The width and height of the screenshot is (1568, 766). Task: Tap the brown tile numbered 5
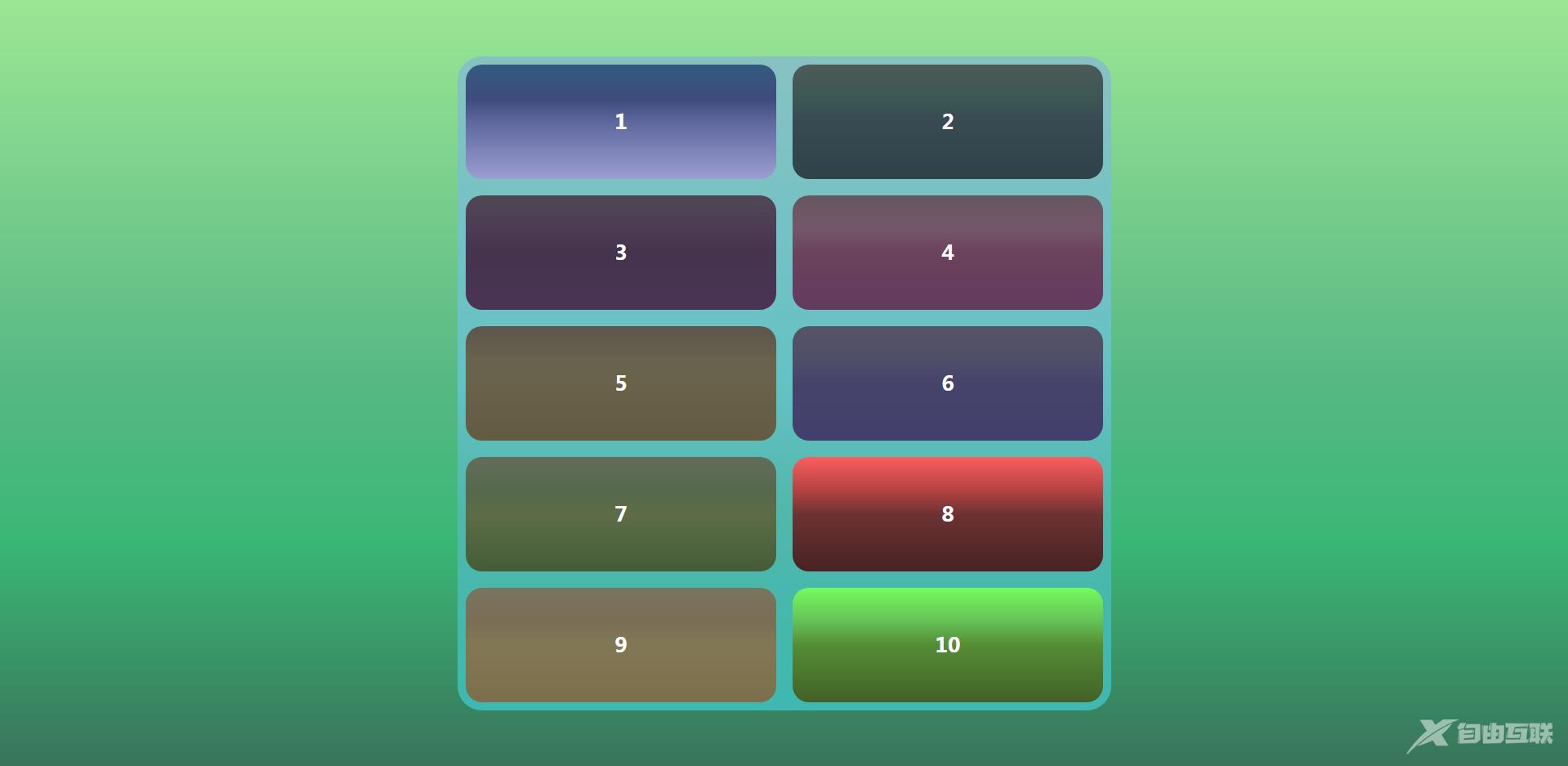pyautogui.click(x=620, y=383)
